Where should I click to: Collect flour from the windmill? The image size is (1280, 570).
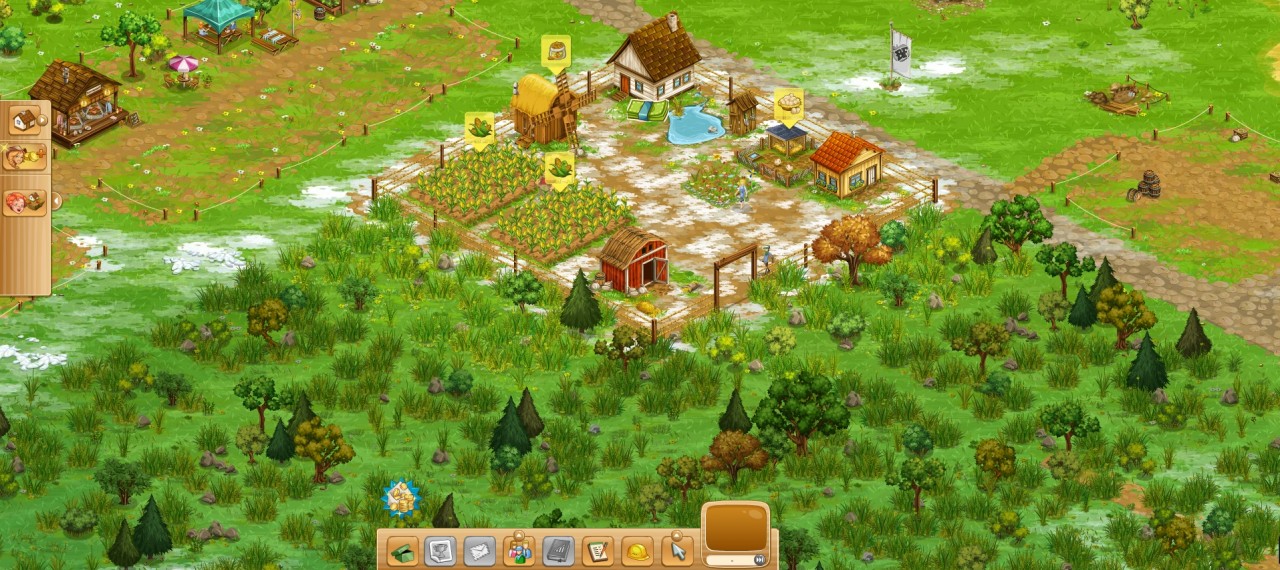555,52
